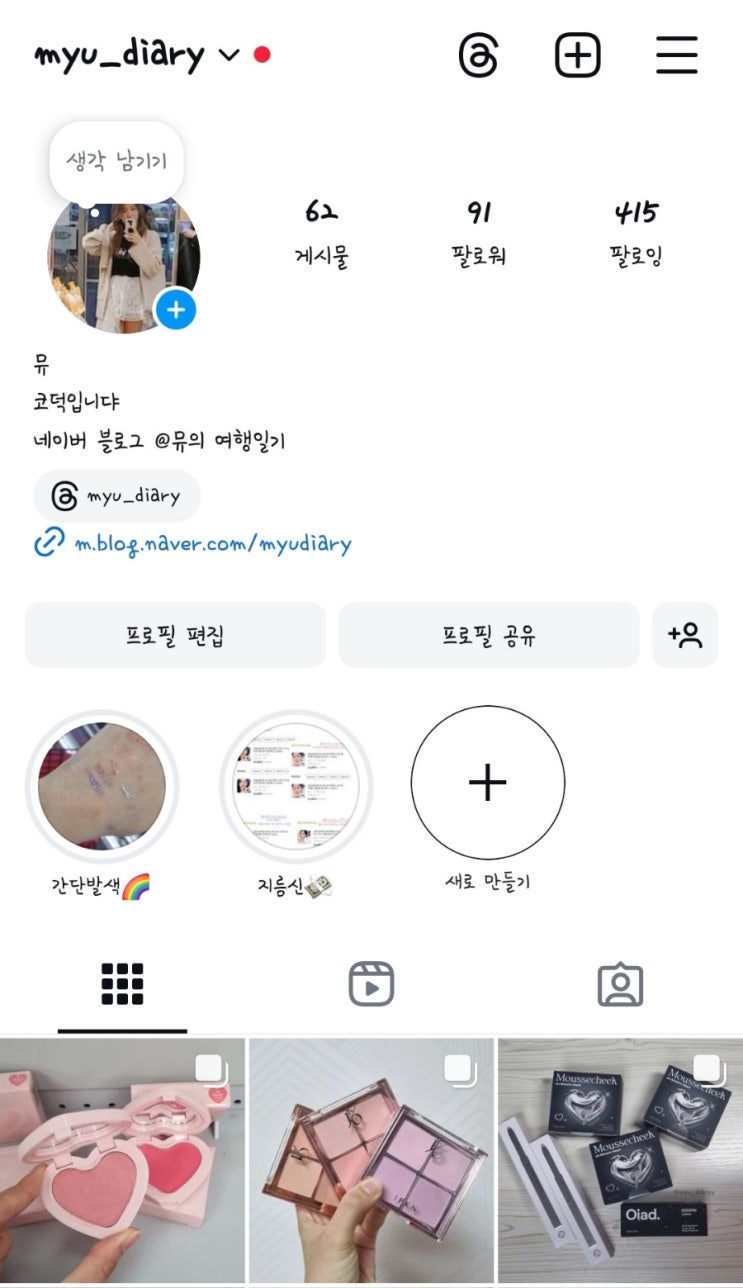This screenshot has height=1288, width=743.
Task: Open the 지름신 story highlight
Action: [295, 785]
